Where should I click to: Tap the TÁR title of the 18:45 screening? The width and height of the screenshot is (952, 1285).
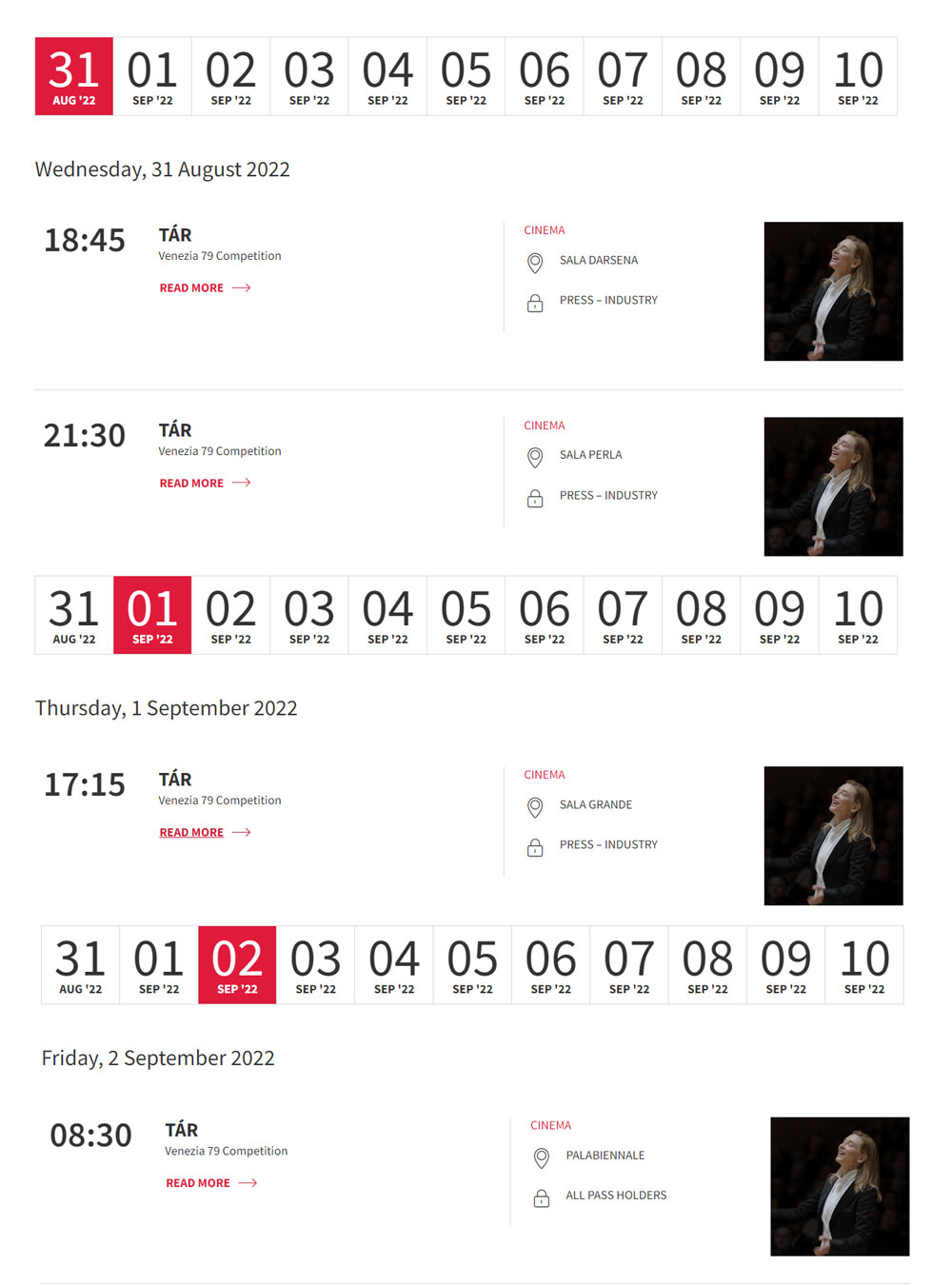[x=175, y=235]
